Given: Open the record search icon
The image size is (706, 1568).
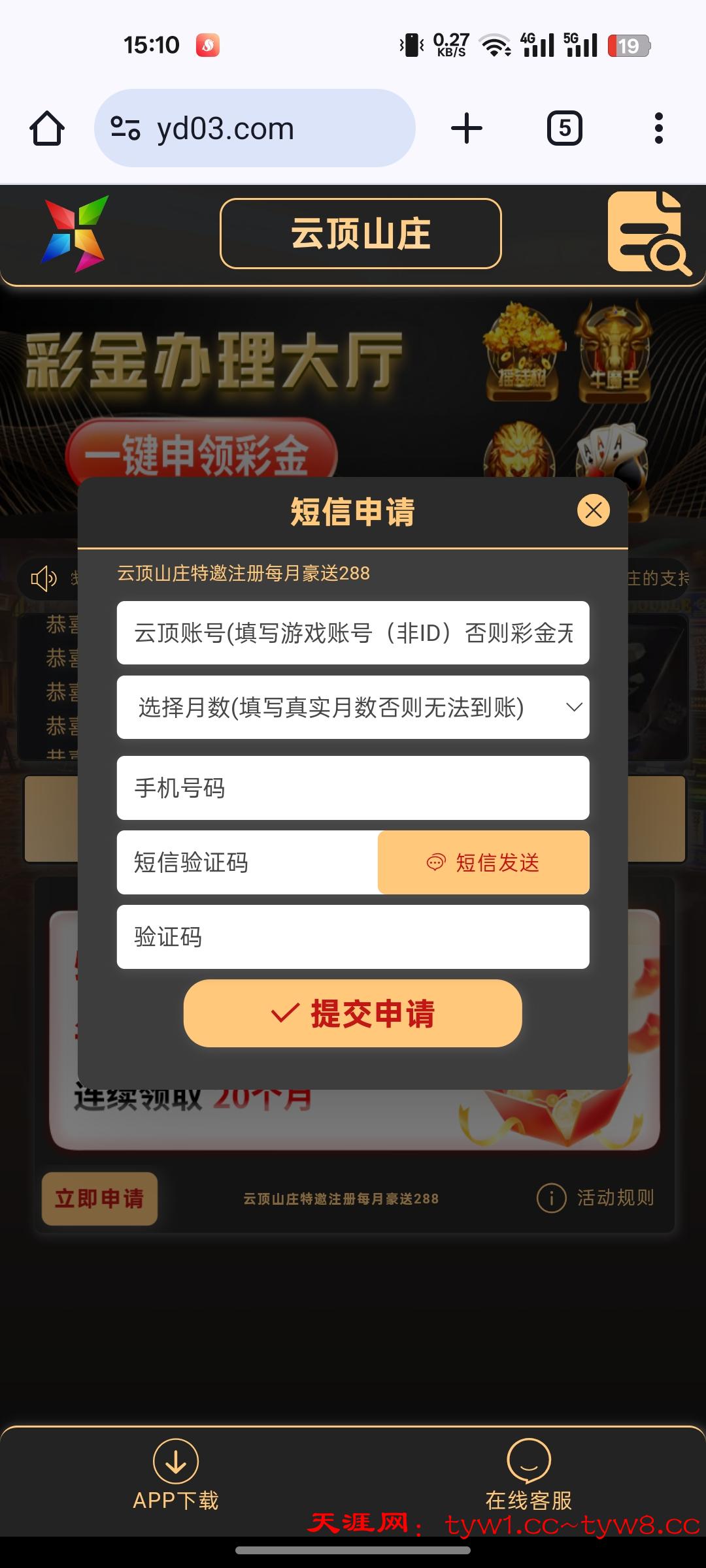Looking at the screenshot, I should [648, 233].
